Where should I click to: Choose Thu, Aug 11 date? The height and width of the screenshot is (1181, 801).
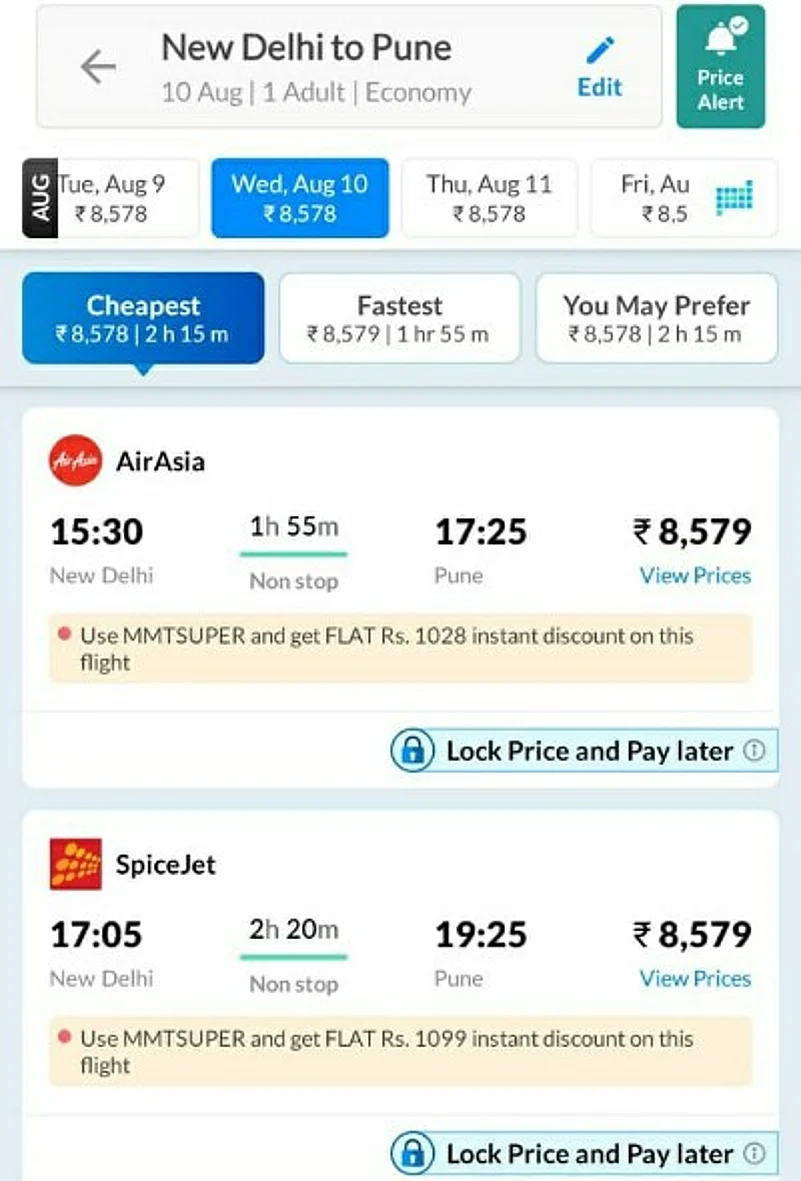[488, 198]
